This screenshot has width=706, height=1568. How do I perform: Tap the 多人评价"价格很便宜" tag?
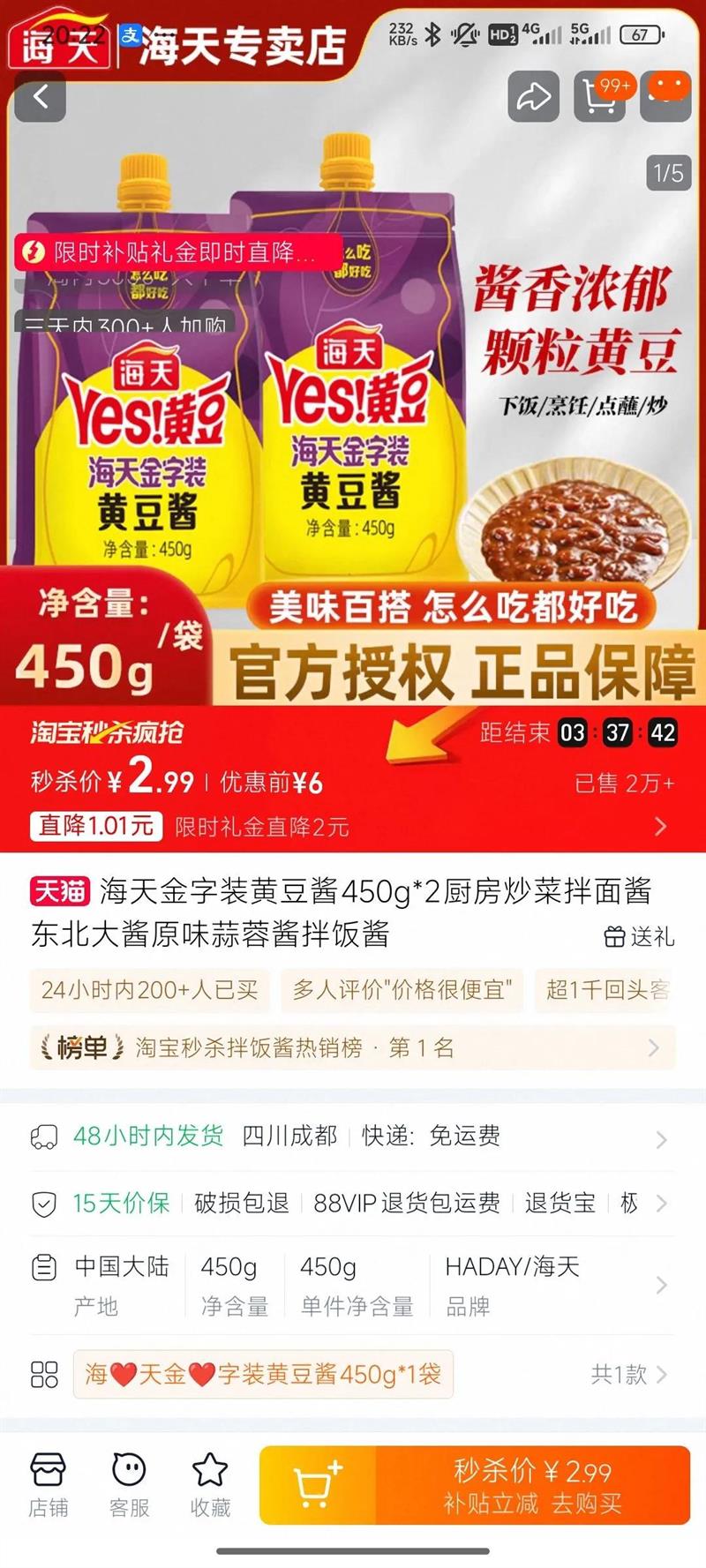point(402,989)
